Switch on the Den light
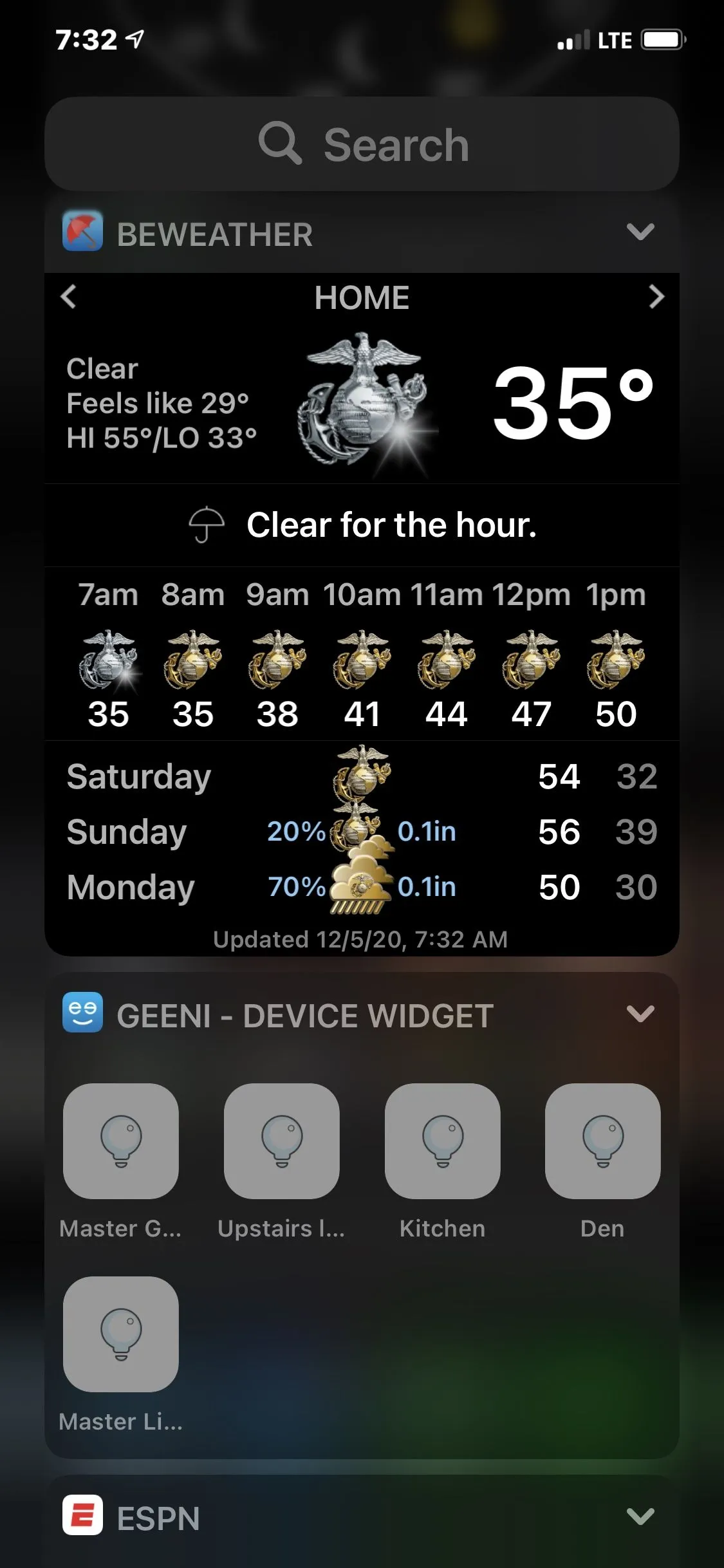 603,1141
